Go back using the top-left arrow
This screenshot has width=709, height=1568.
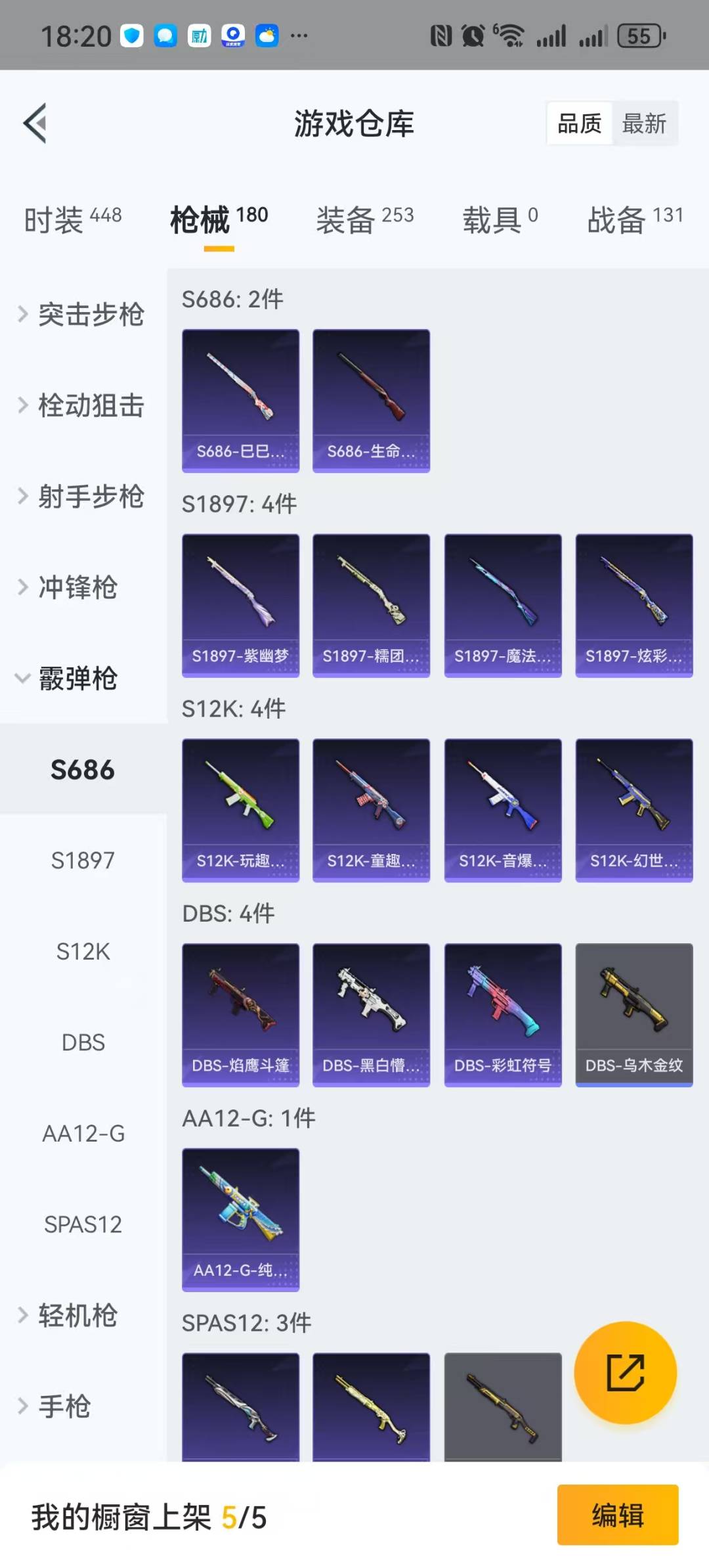click(x=35, y=123)
